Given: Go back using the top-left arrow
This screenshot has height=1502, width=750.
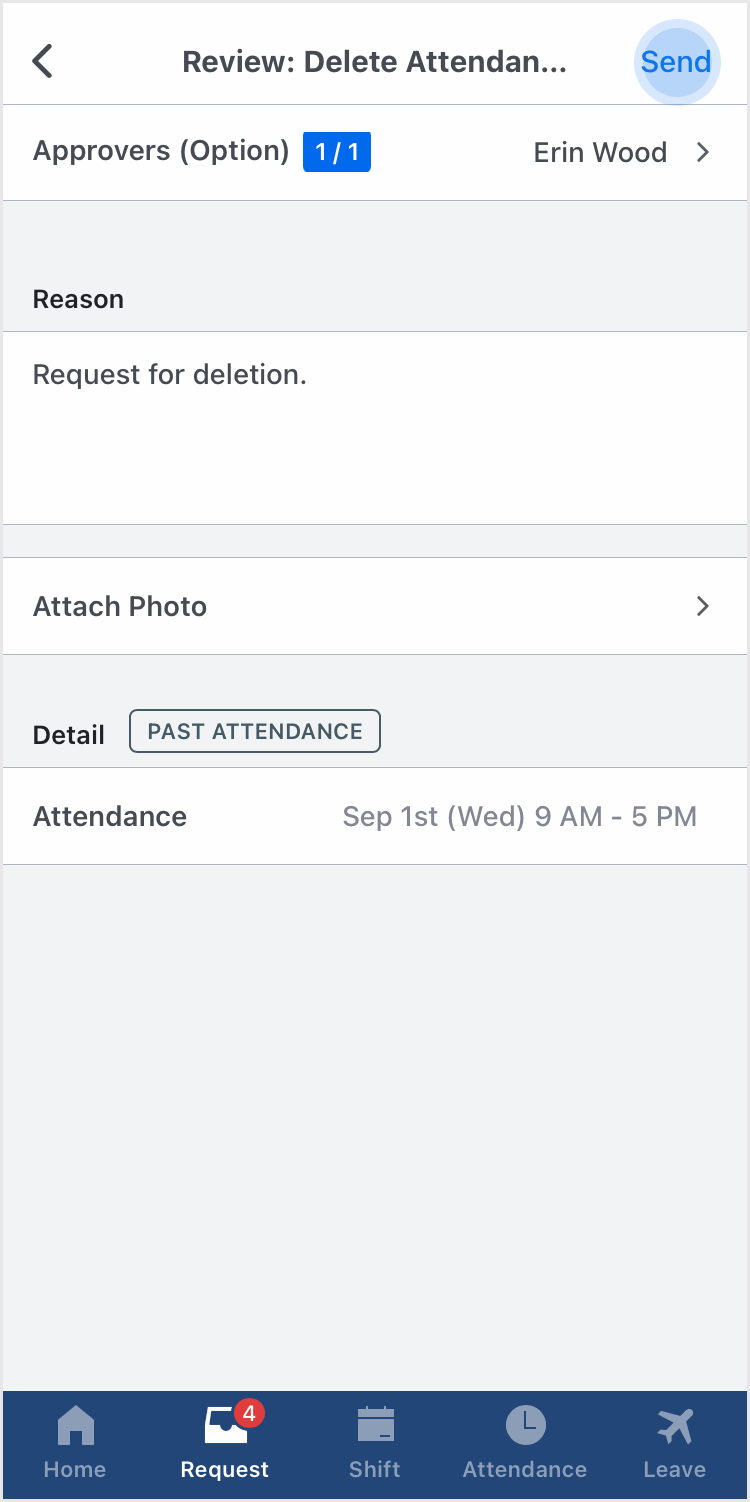Looking at the screenshot, I should (42, 61).
